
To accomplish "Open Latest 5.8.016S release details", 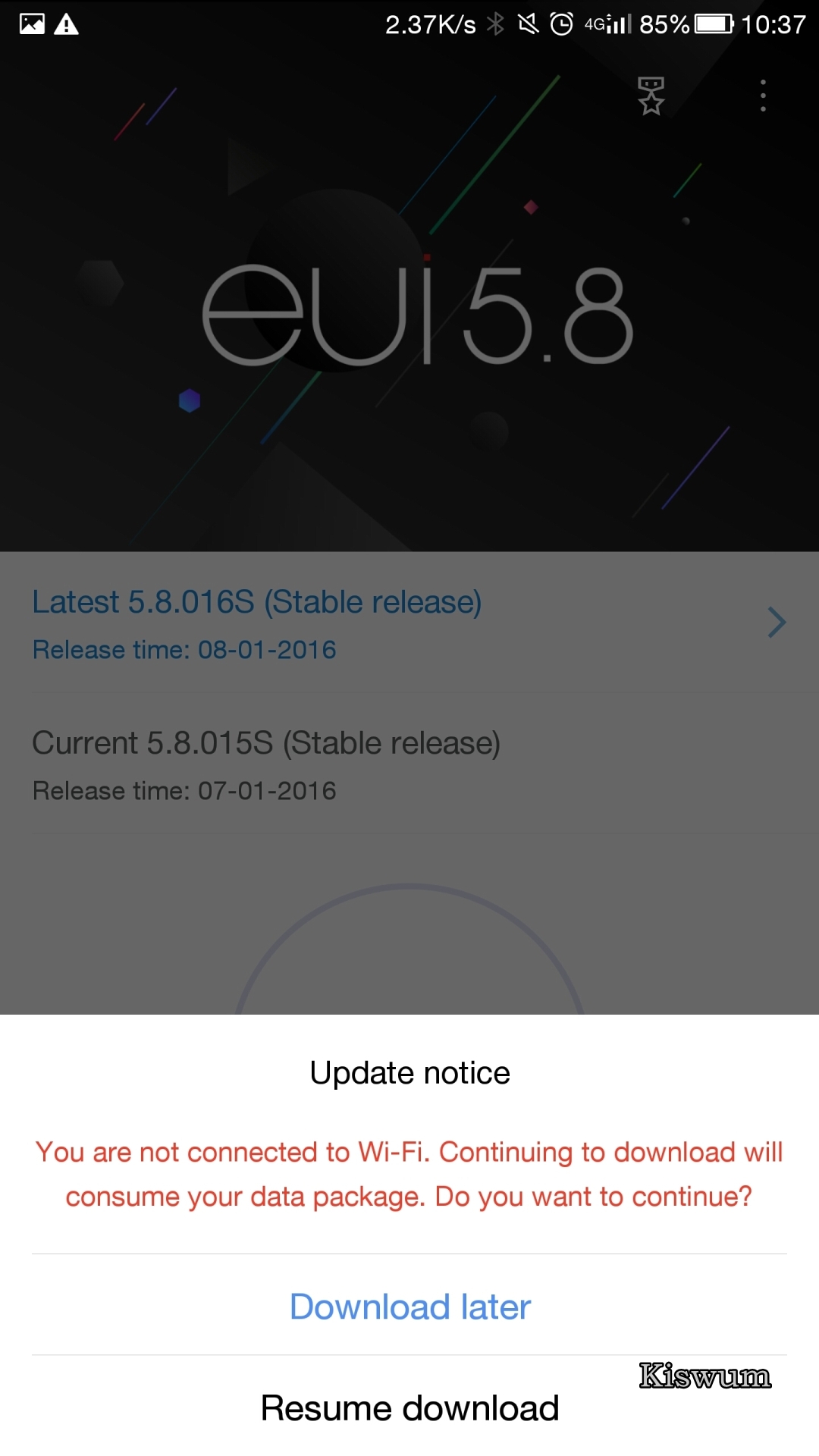I will click(x=409, y=623).
